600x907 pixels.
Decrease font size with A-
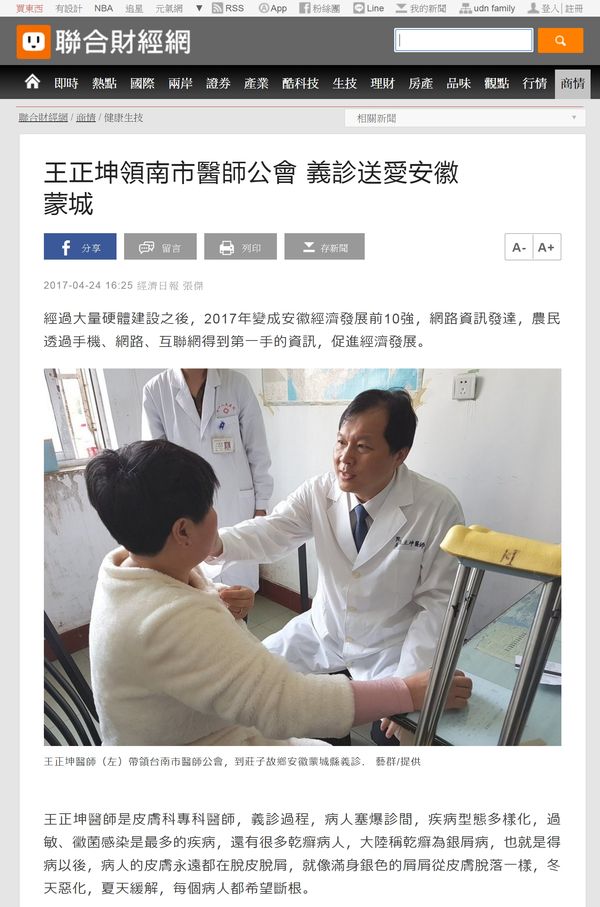[x=518, y=247]
